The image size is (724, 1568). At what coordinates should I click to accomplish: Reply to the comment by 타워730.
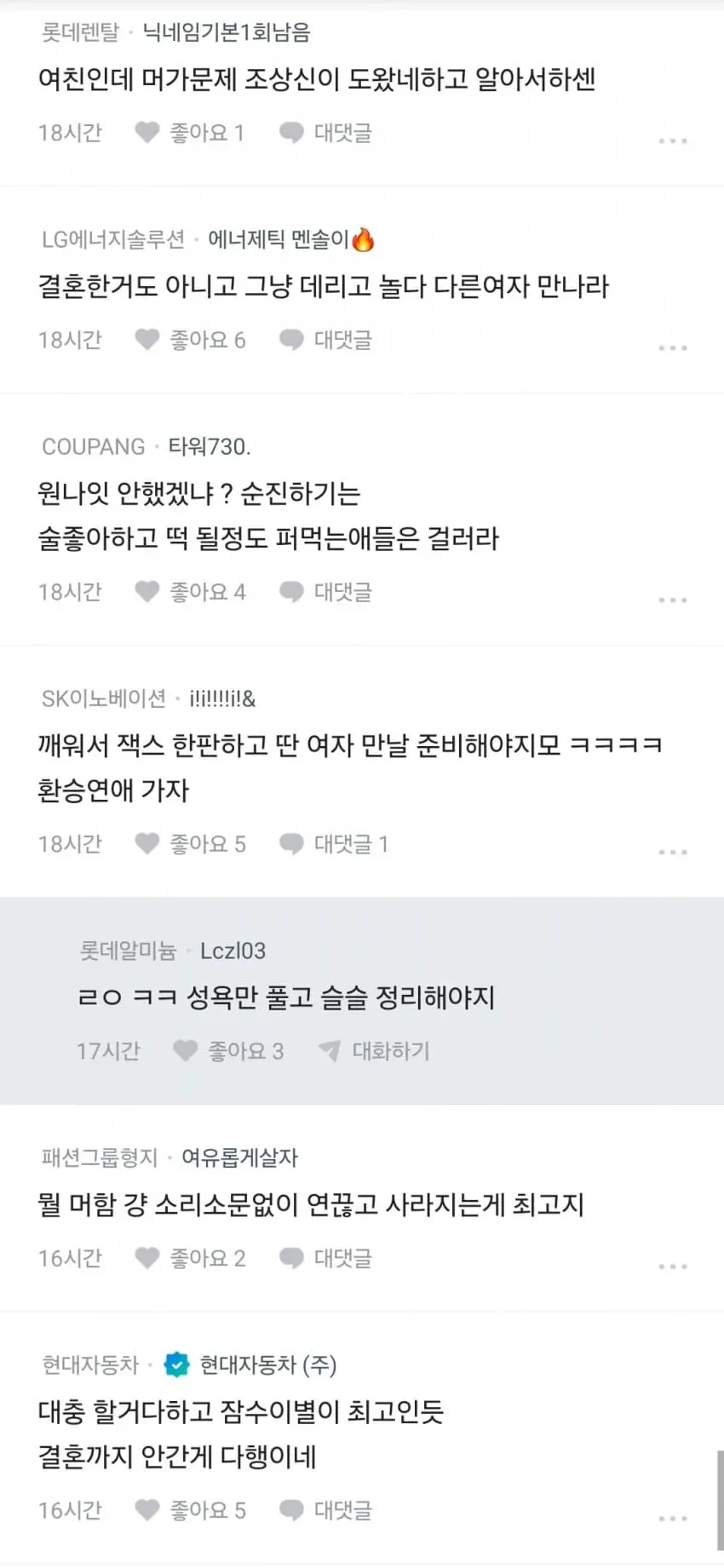[x=326, y=592]
